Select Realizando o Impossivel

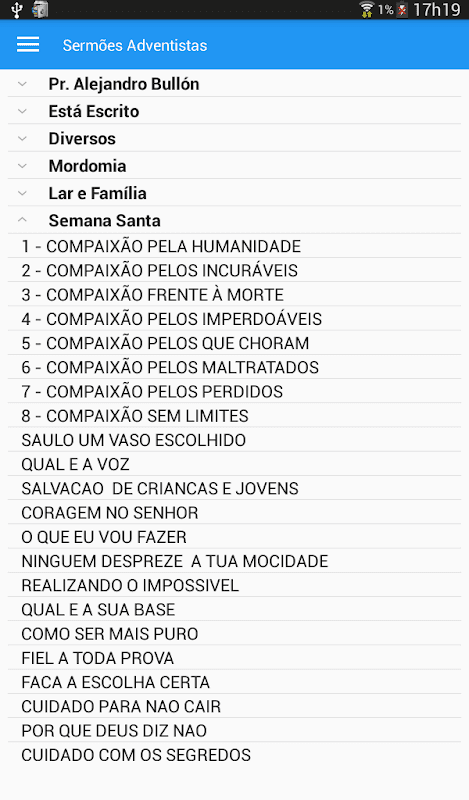(x=234, y=585)
